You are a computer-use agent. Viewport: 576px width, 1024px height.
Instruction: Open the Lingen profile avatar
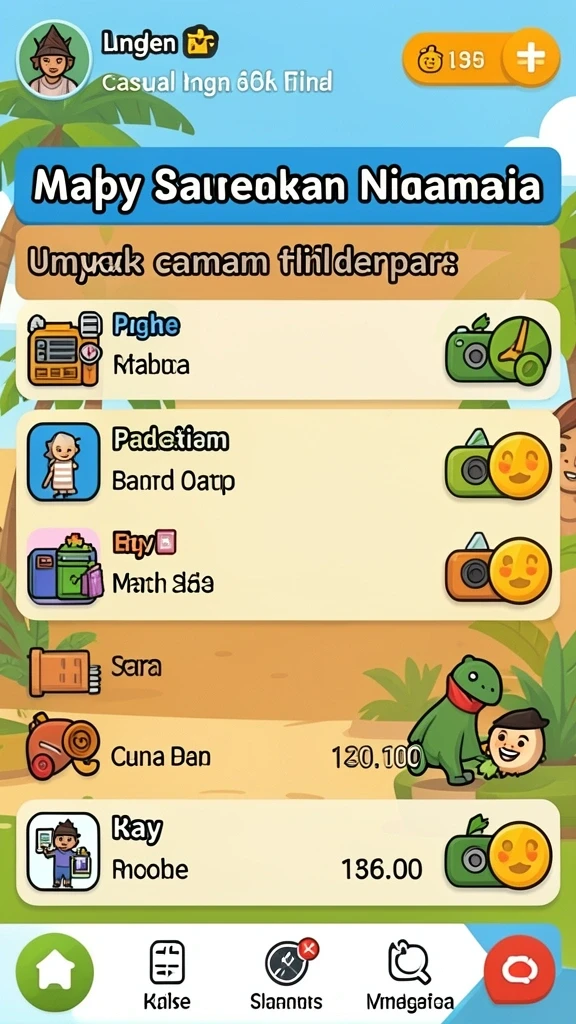tap(54, 59)
